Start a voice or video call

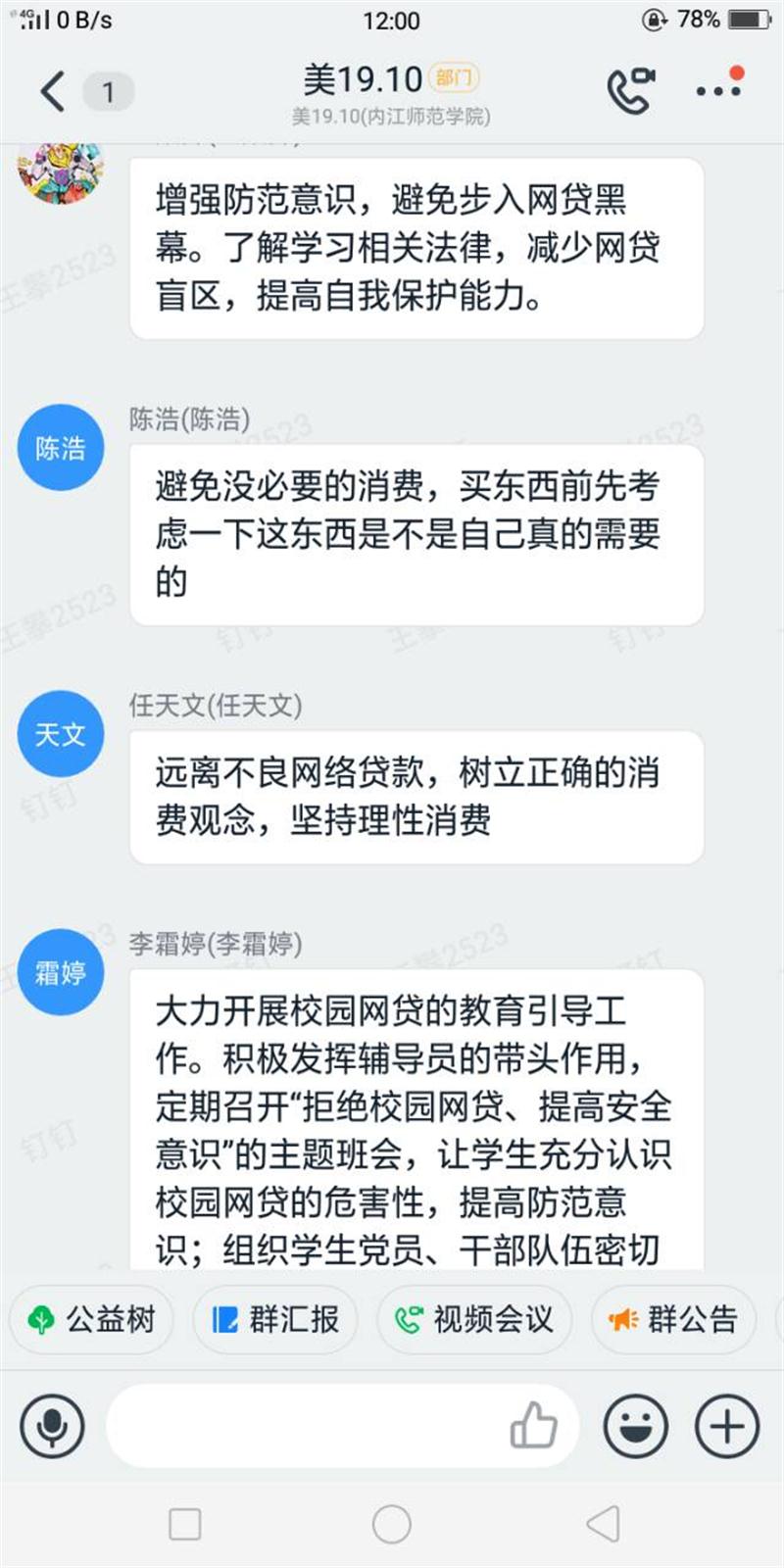[x=630, y=91]
